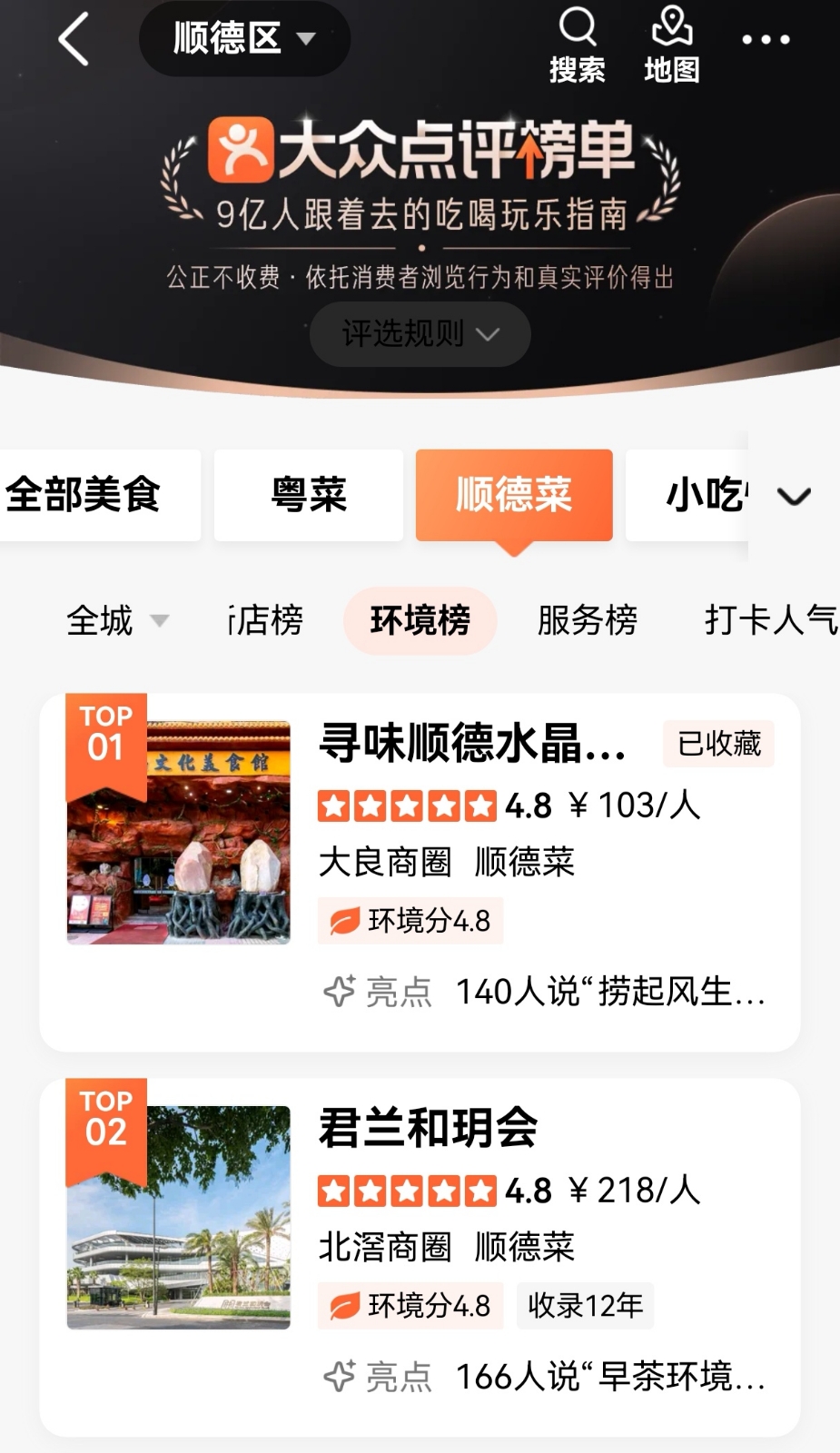Switch to the 服务榜 ranking
The height and width of the screenshot is (1453, 840).
(x=587, y=621)
